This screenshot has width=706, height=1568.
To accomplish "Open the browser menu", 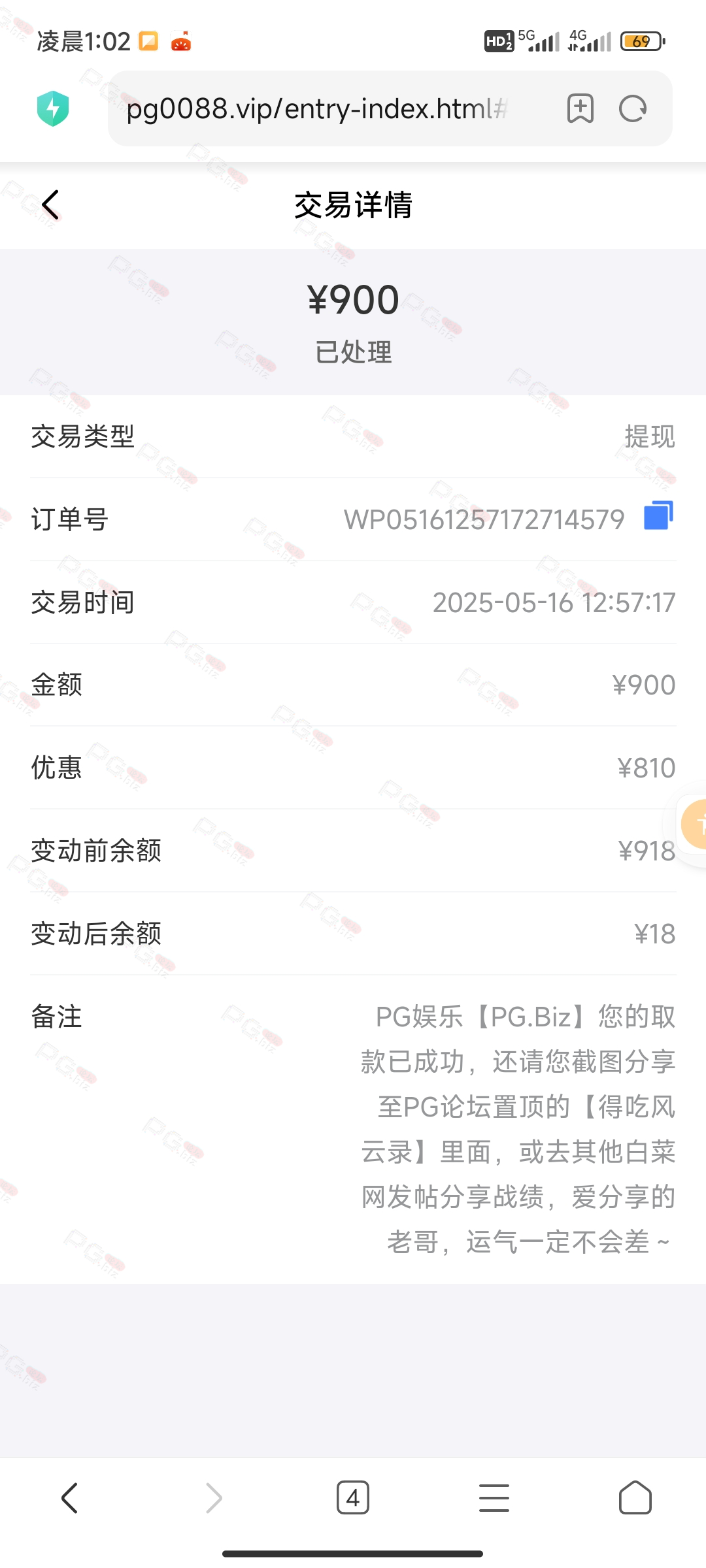I will pyautogui.click(x=494, y=1497).
